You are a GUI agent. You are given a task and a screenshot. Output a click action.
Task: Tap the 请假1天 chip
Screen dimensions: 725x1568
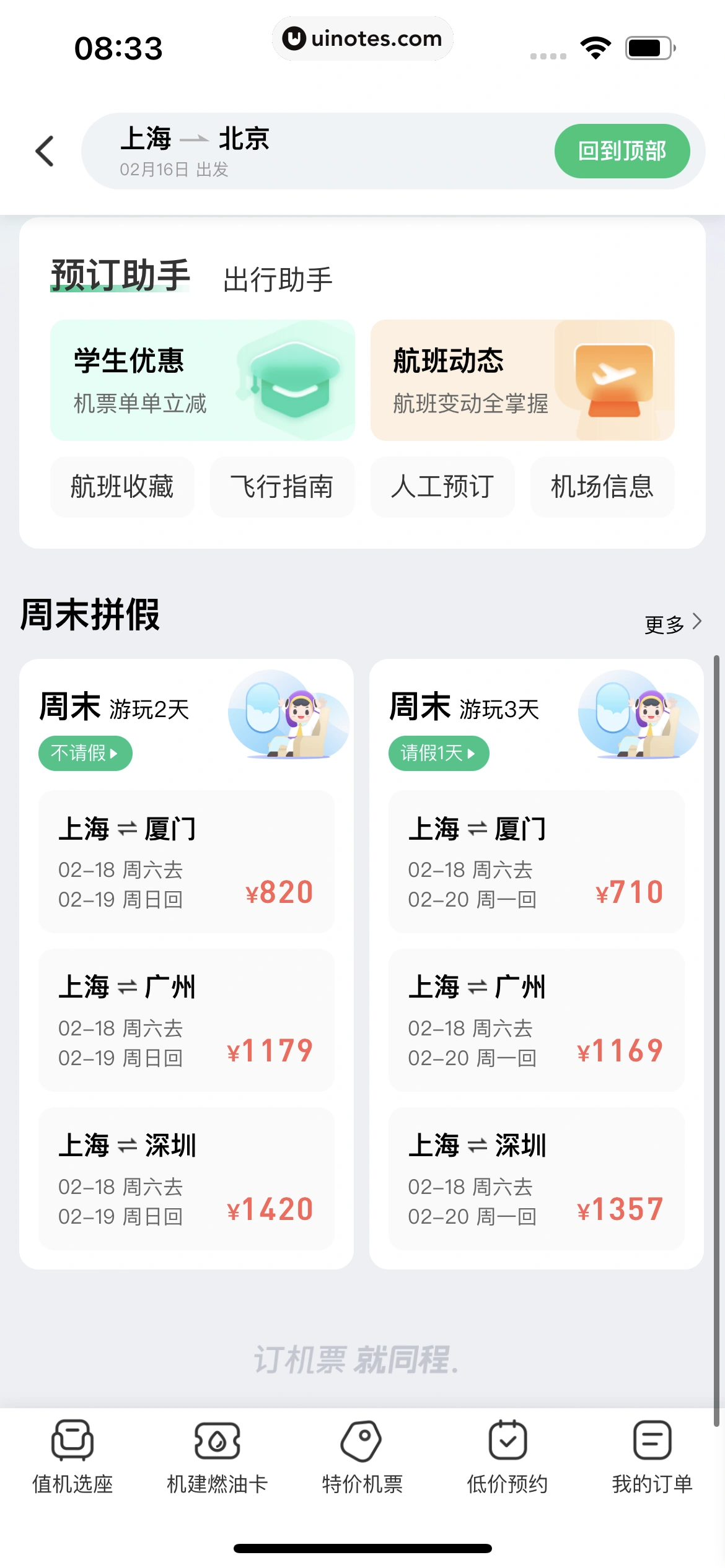point(438,753)
